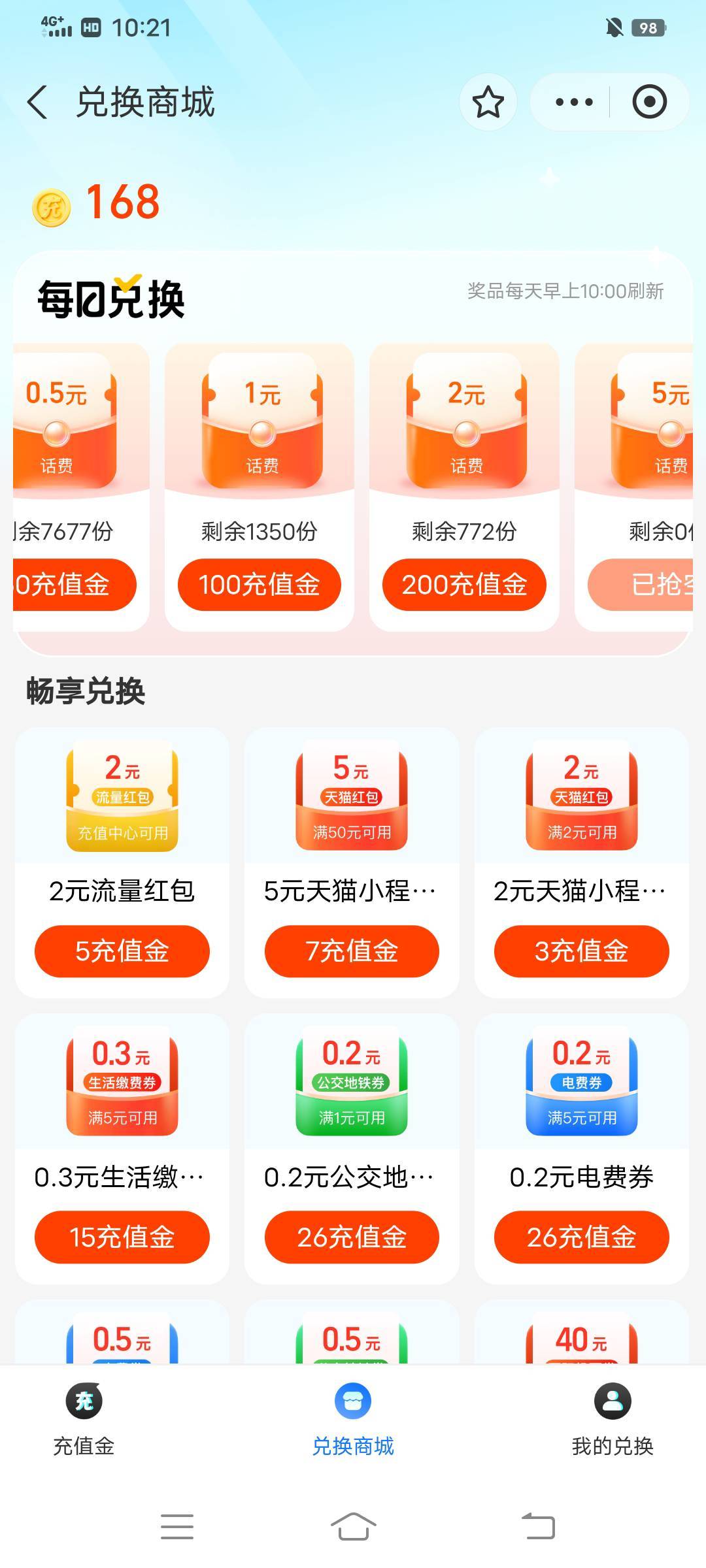The image size is (706, 1568).
Task: Favorite this mini program with the star
Action: tap(488, 102)
